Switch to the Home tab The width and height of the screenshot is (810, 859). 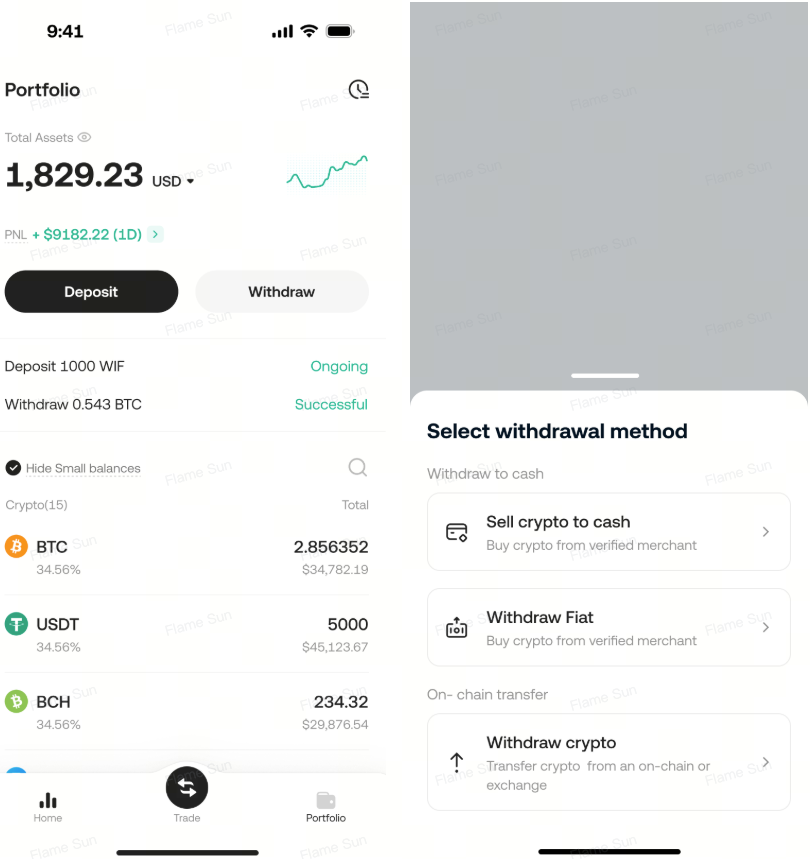pyautogui.click(x=47, y=807)
